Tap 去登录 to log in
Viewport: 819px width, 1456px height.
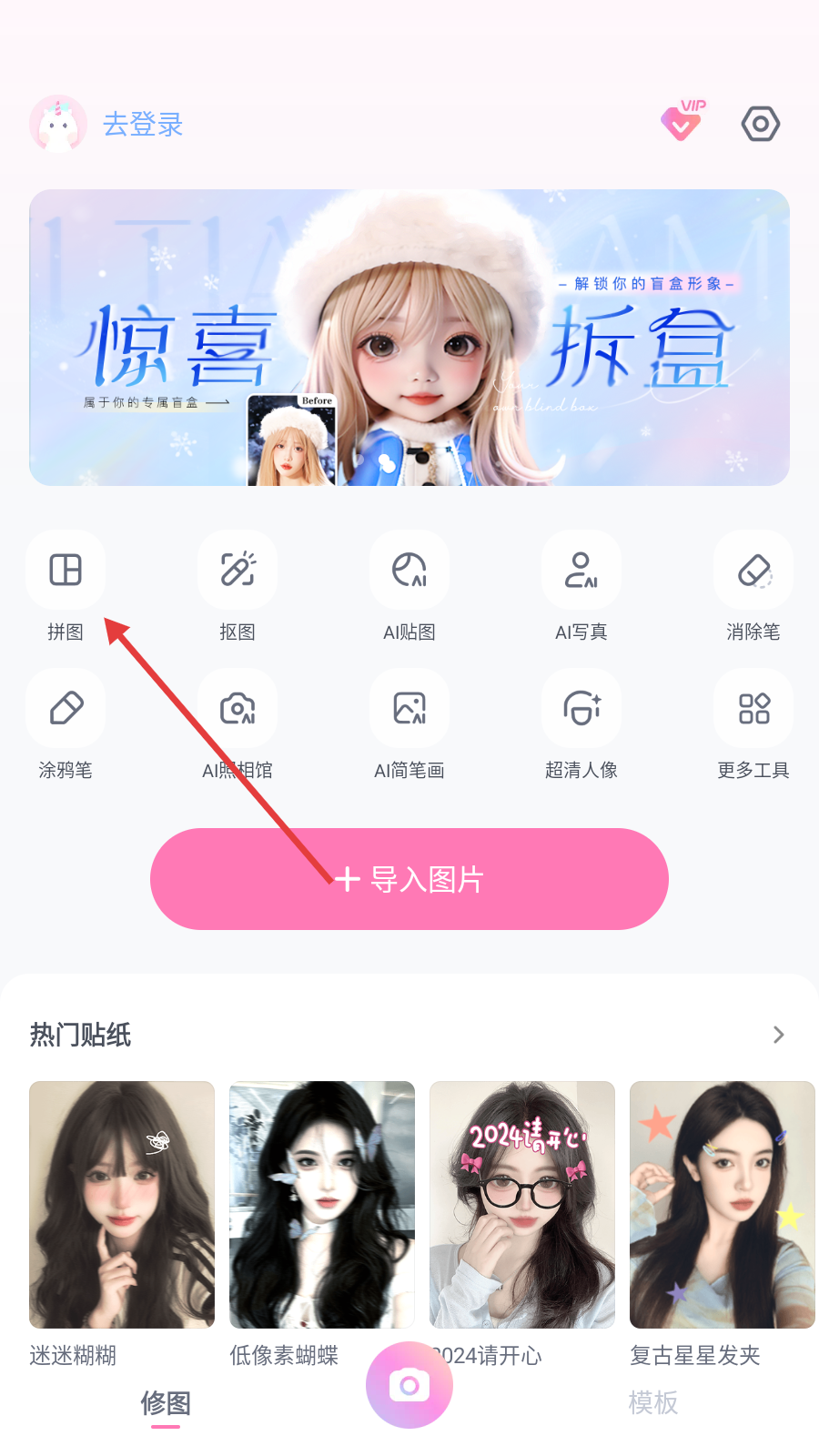(143, 125)
